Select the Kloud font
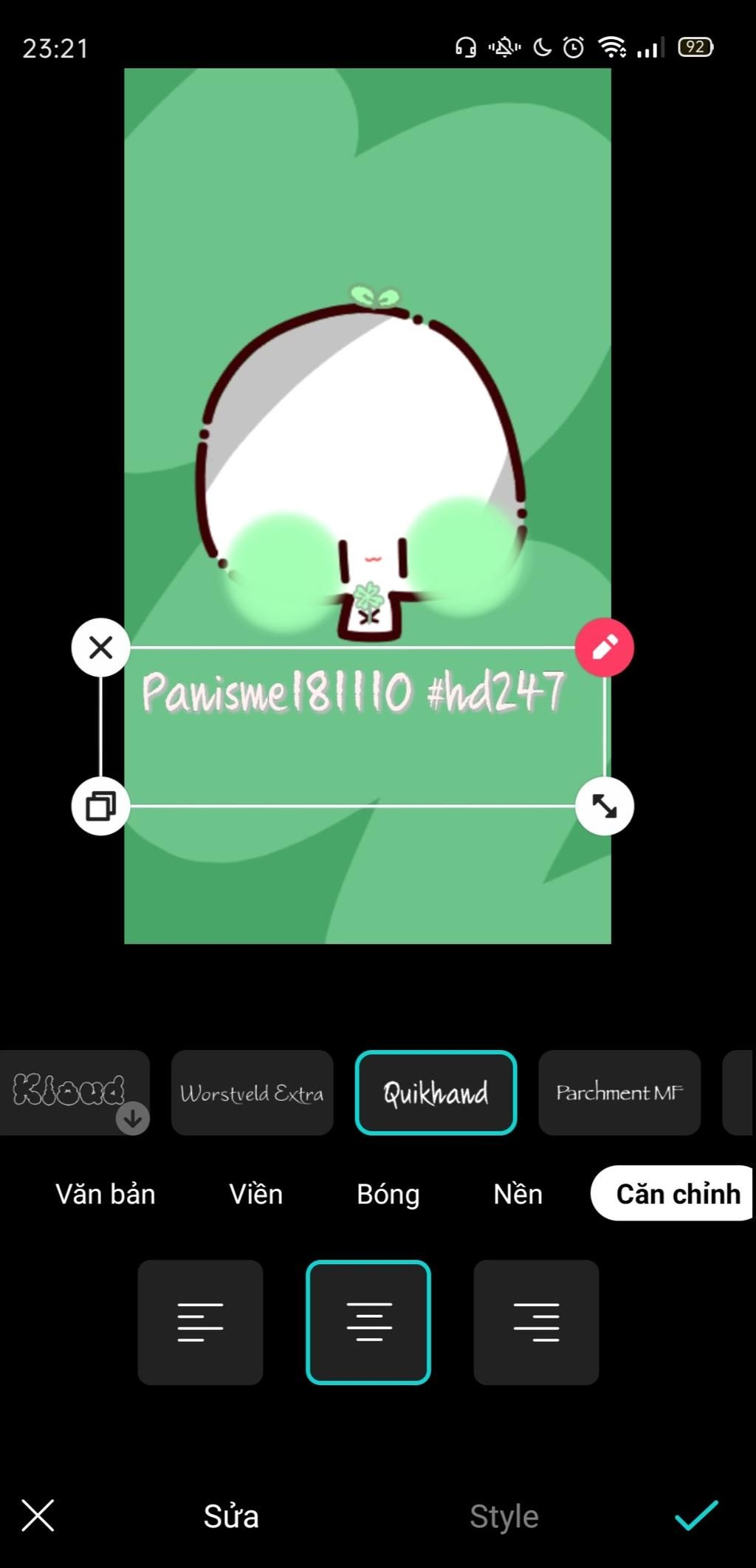The width and height of the screenshot is (756, 1568). (74, 1092)
